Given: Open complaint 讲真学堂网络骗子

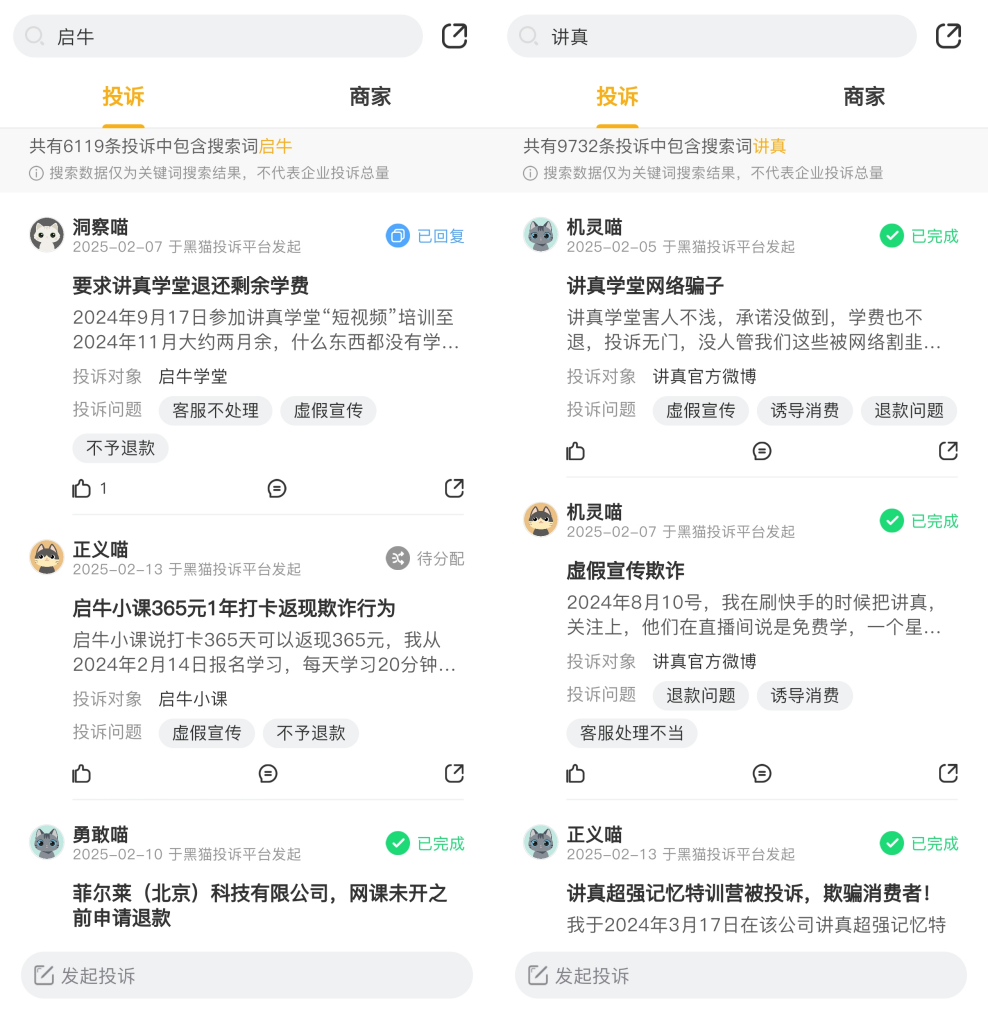Looking at the screenshot, I should coord(645,286).
